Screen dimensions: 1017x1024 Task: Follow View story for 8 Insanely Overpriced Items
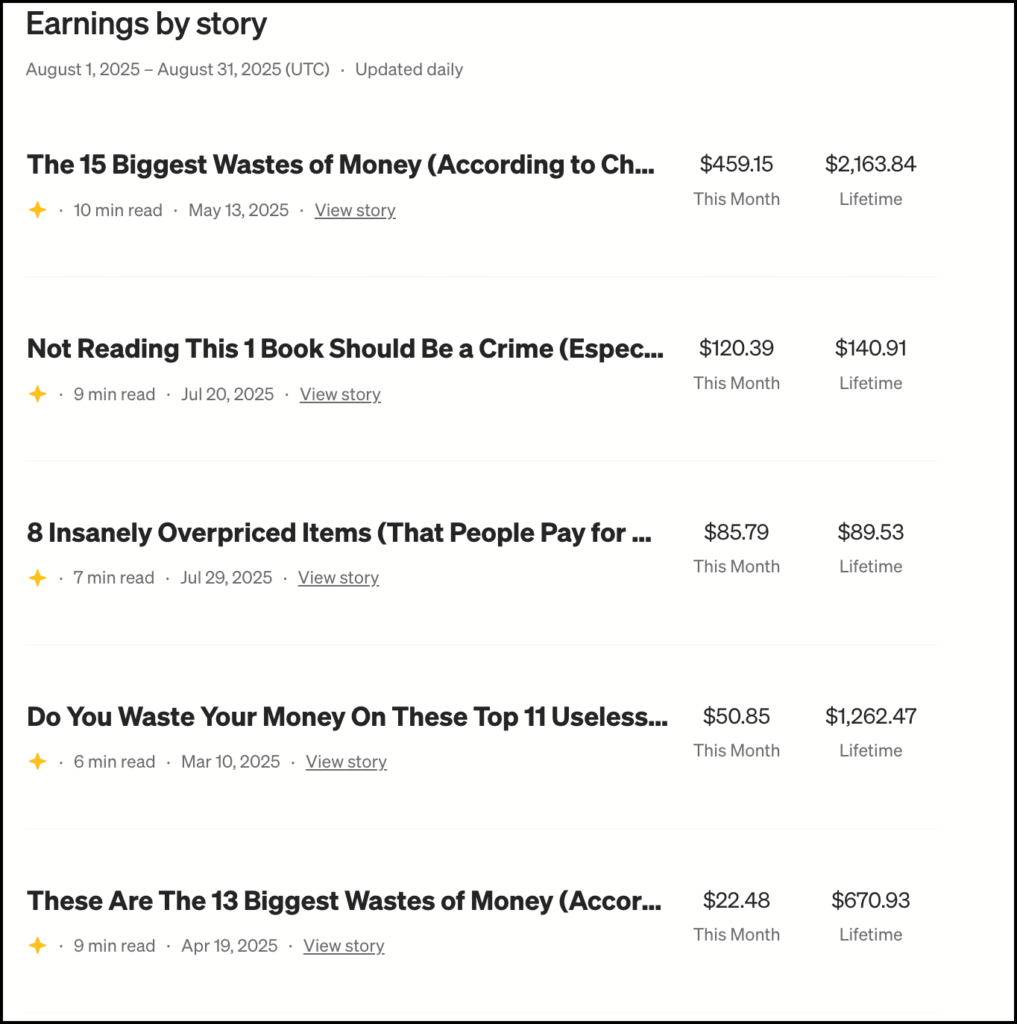(x=338, y=577)
